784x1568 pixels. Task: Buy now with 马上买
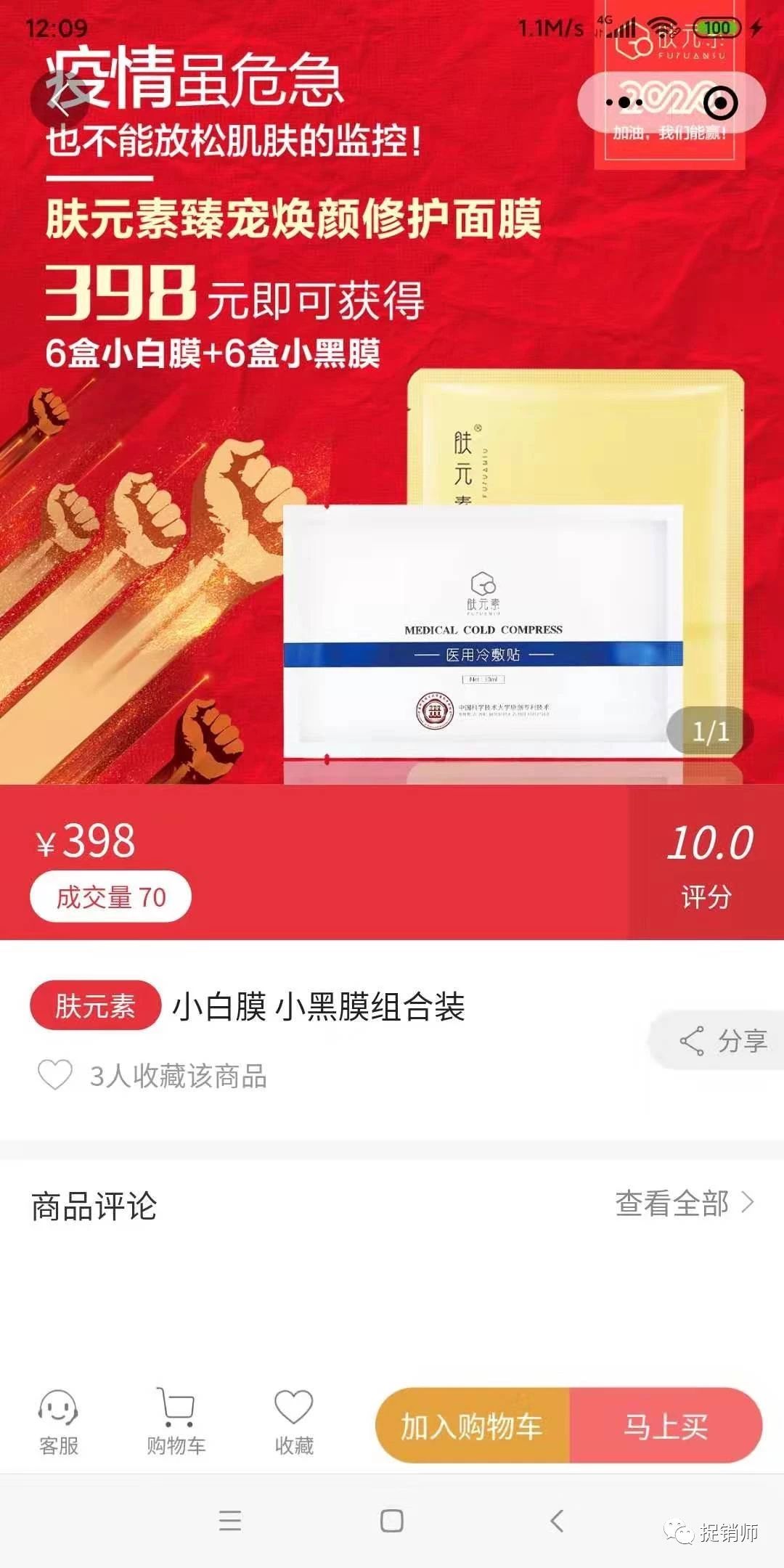[666, 1427]
